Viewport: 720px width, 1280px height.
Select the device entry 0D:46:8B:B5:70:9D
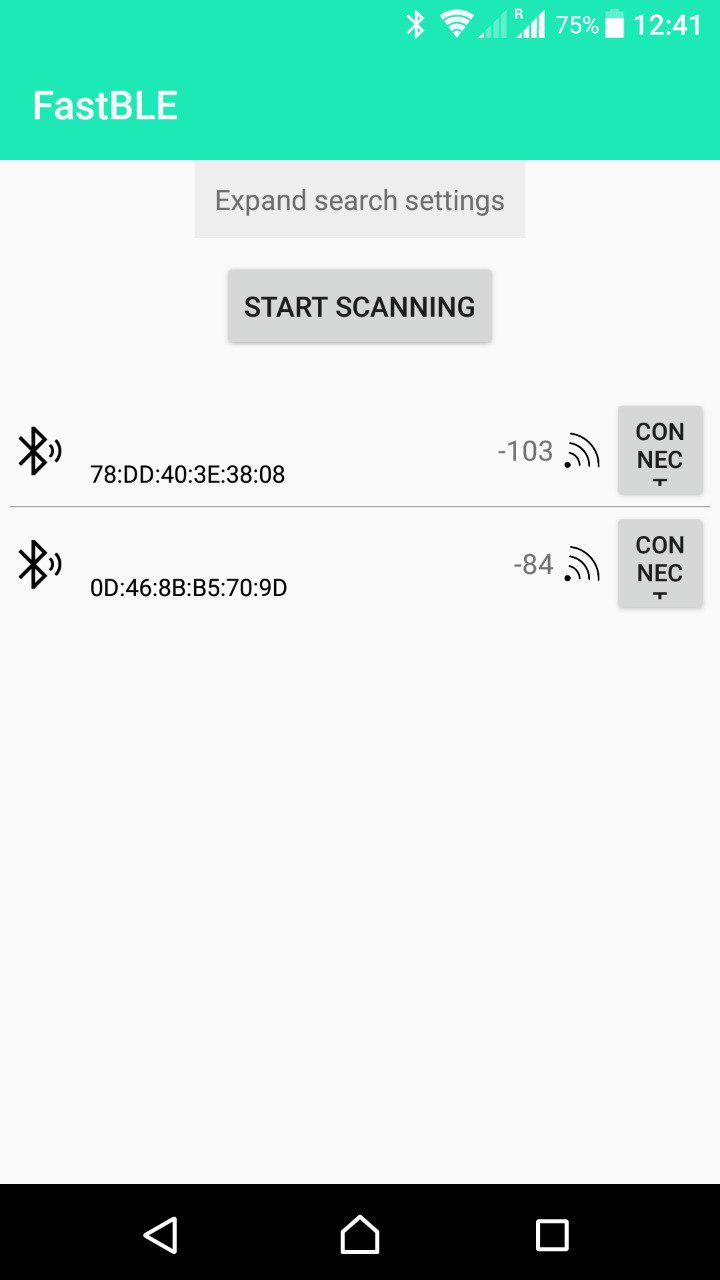point(300,565)
